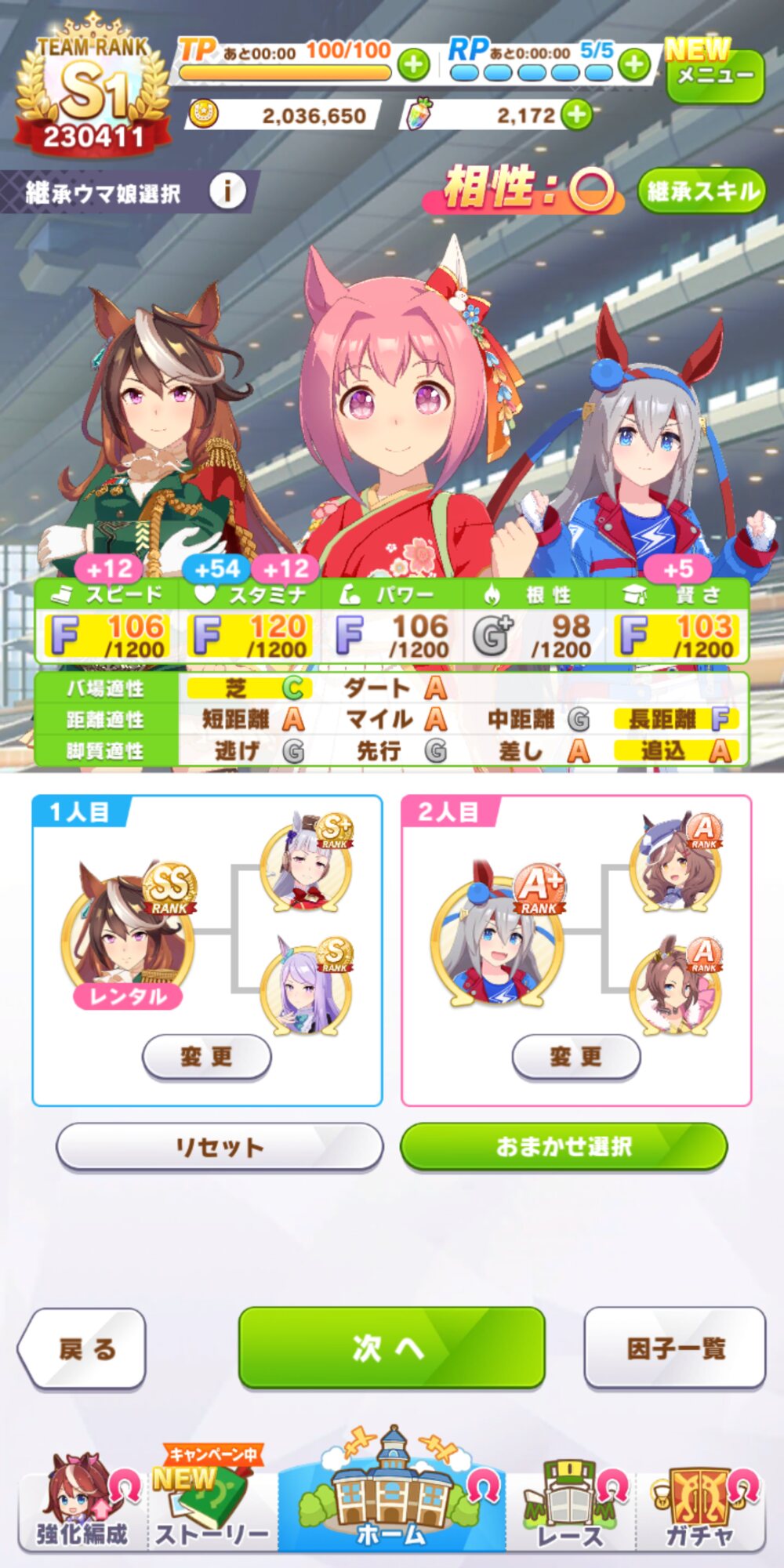Tap the plus button to refill TP
The image size is (784, 1568).
(414, 64)
